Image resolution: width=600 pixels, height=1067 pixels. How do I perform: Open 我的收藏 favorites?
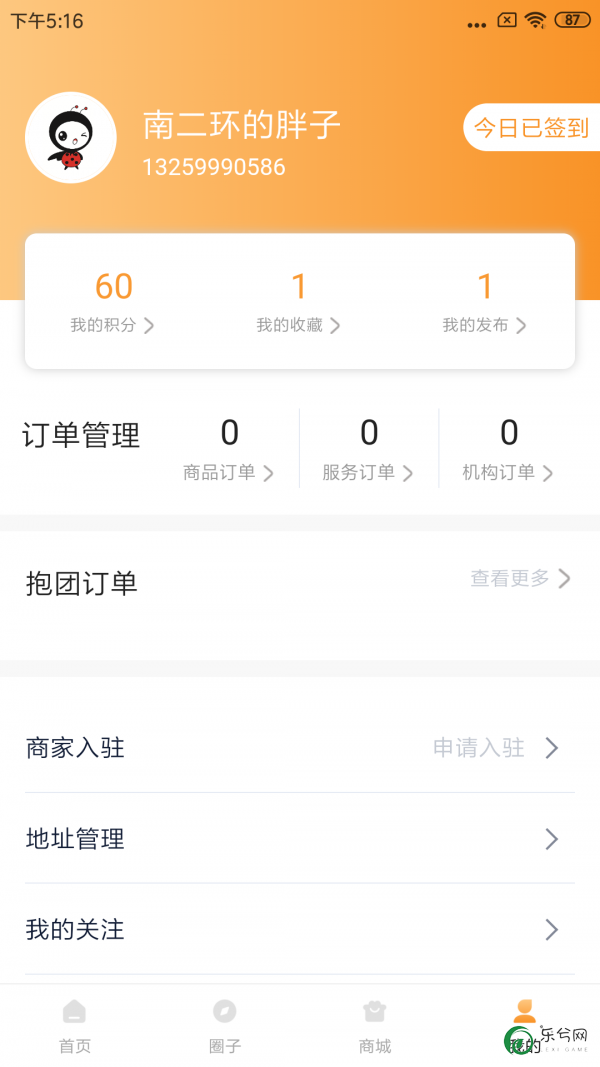[x=299, y=301]
